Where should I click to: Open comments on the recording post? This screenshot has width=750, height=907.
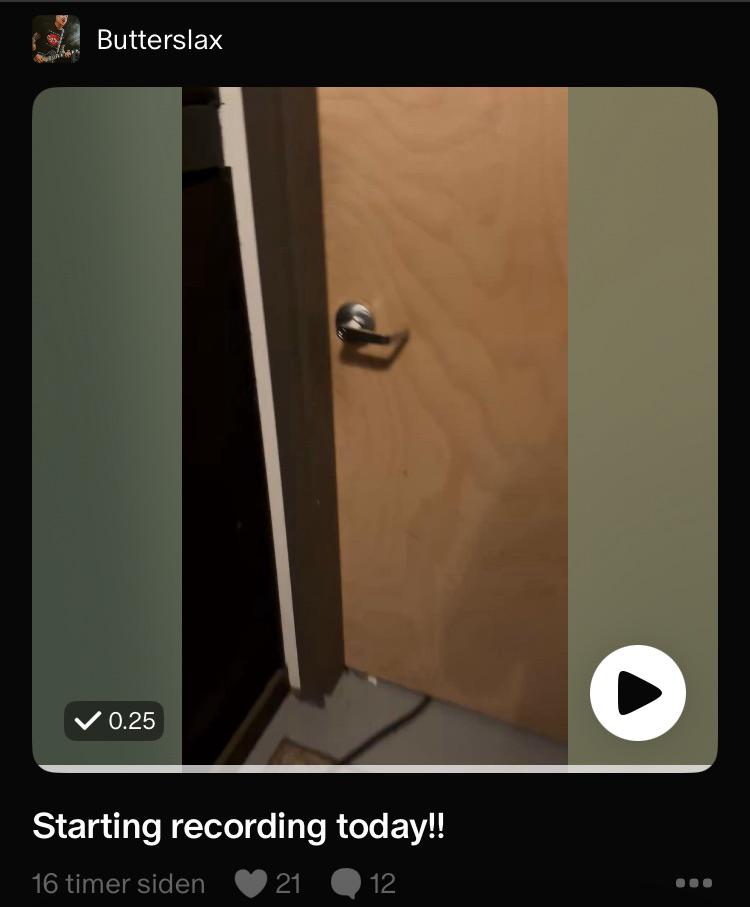point(345,883)
